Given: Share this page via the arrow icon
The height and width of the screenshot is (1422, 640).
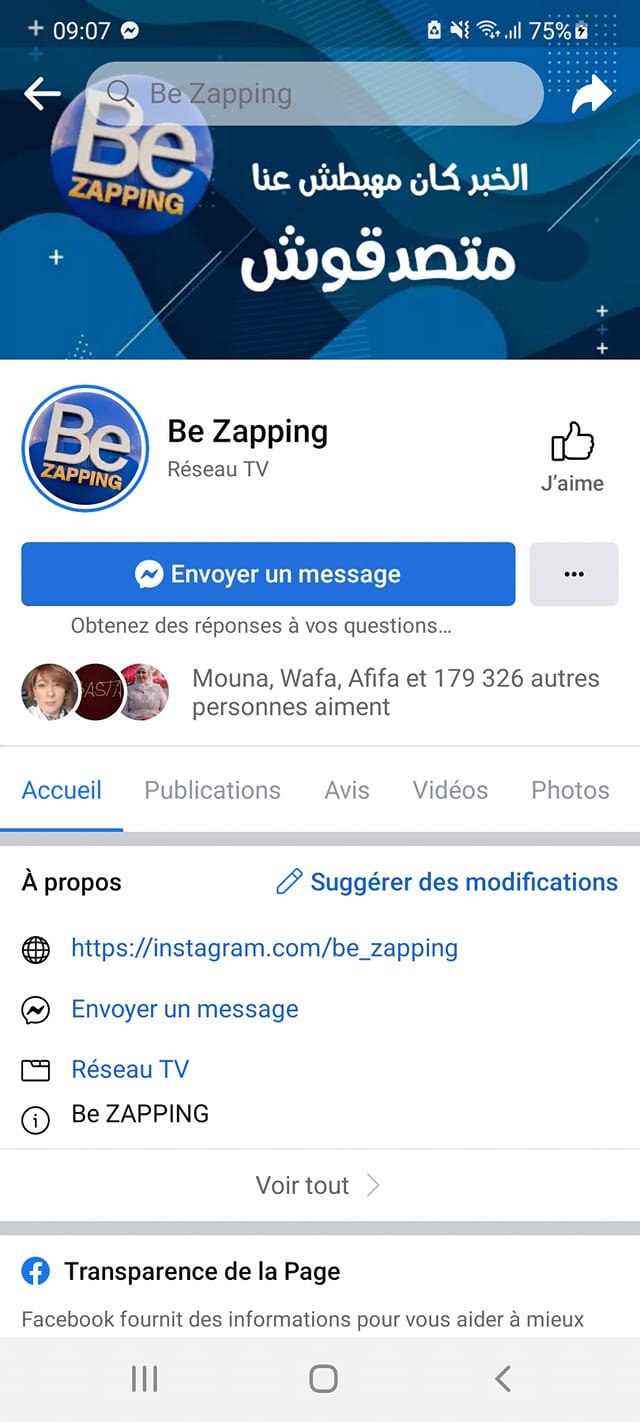Looking at the screenshot, I should [x=591, y=95].
